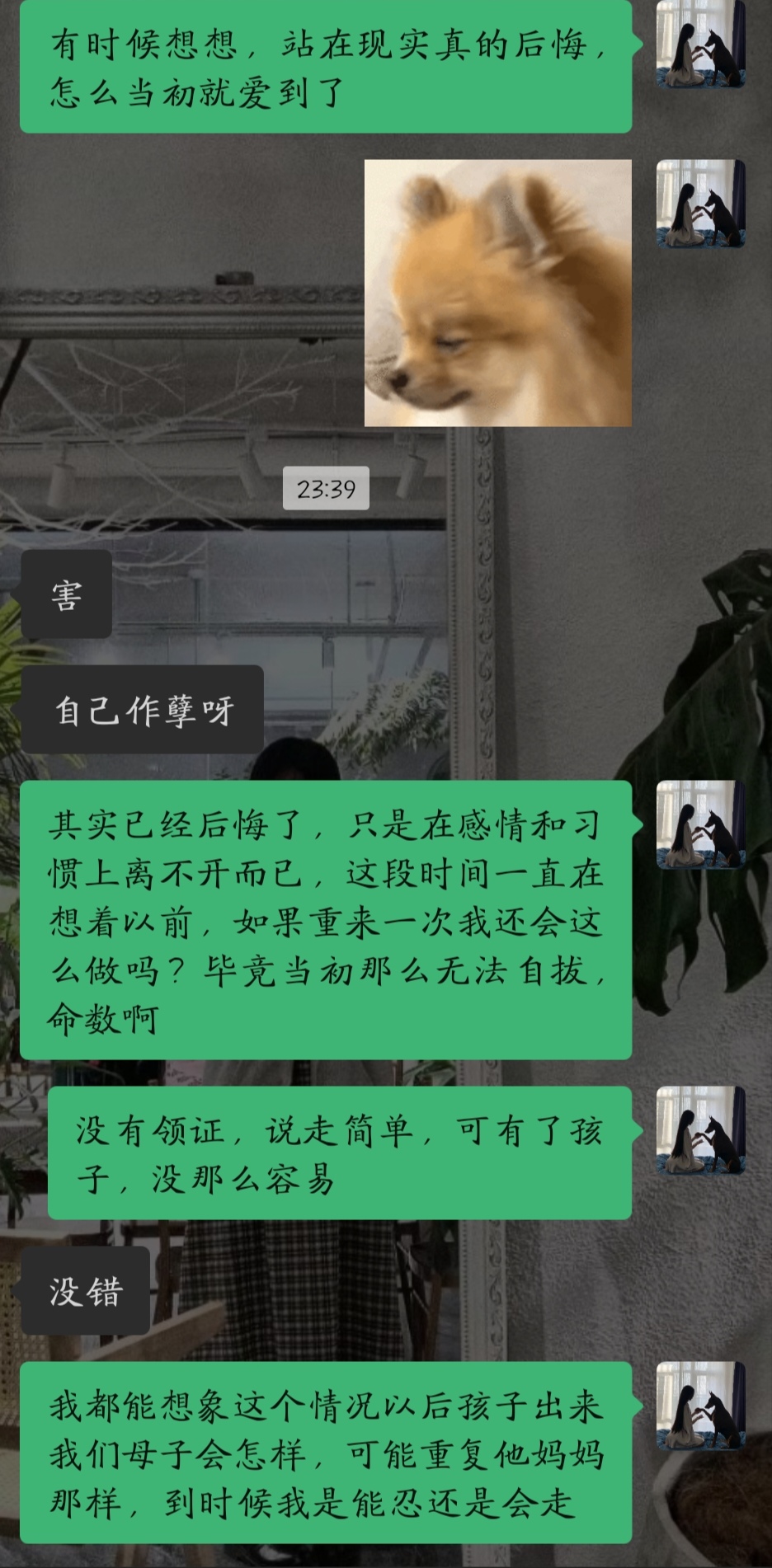Viewport: 772px width, 1568px height.
Task: Open sender's avatar next to '其实已经后悔了' message
Action: (x=701, y=824)
